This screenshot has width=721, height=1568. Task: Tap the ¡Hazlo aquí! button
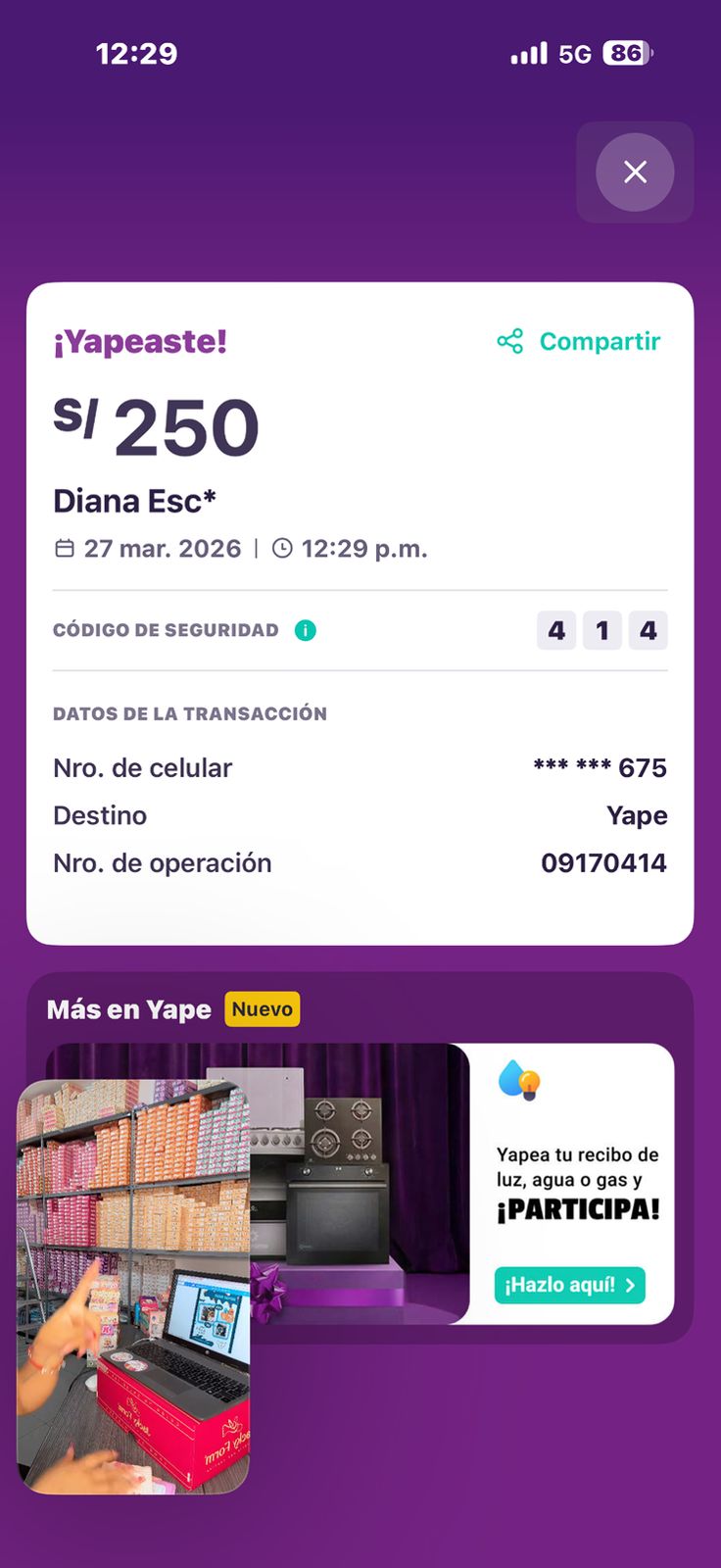click(x=569, y=1285)
